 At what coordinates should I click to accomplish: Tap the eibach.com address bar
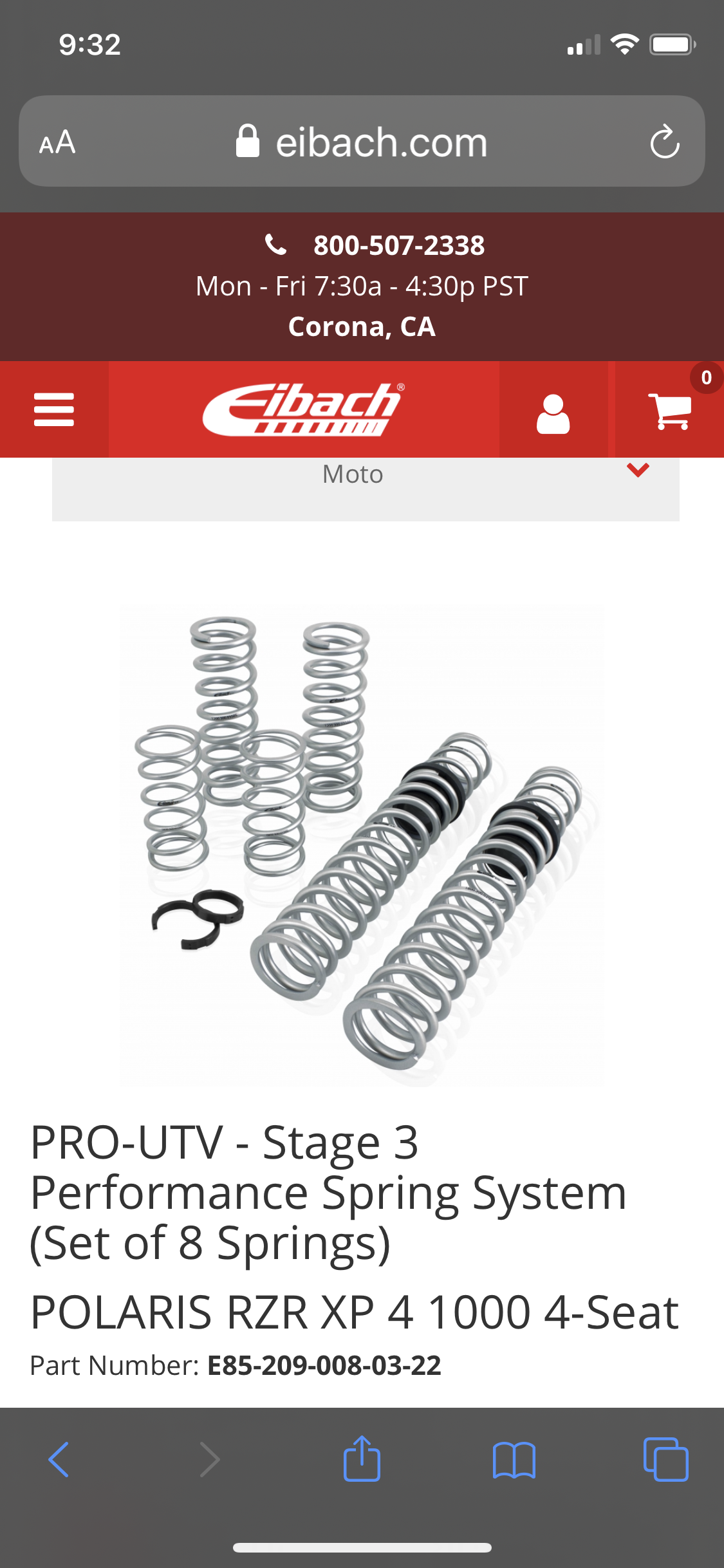[362, 142]
